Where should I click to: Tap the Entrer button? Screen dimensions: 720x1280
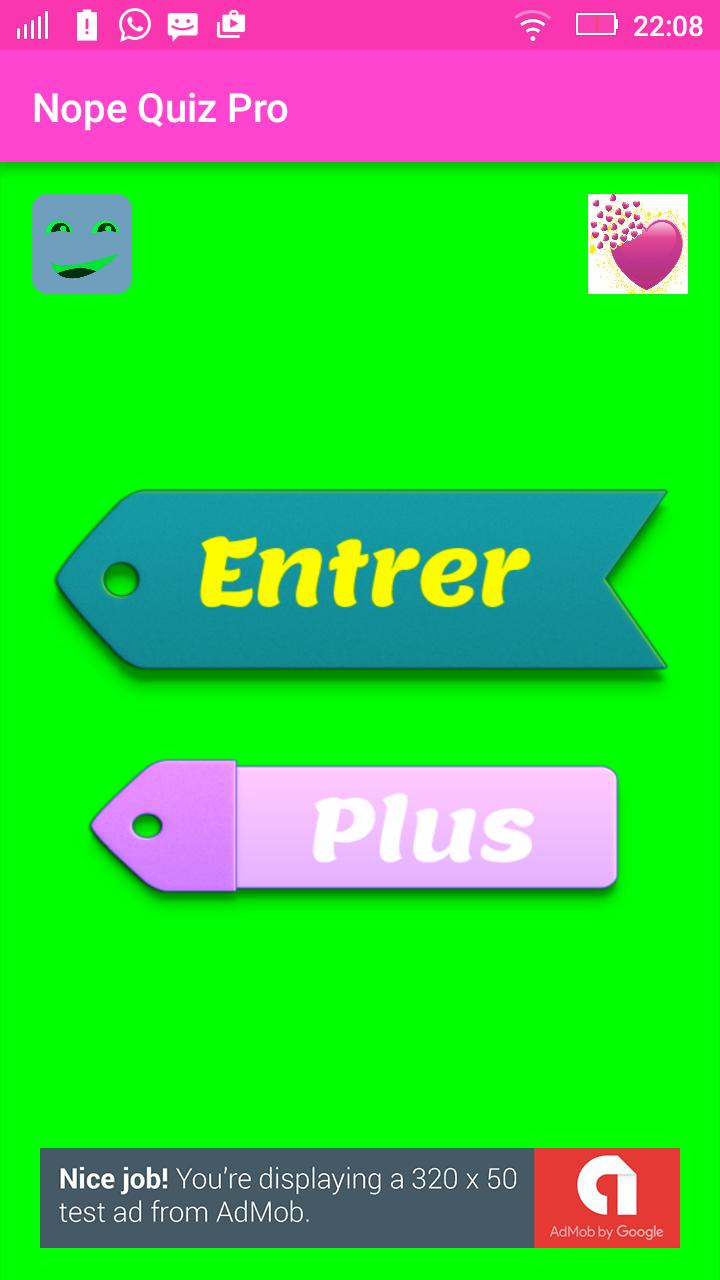tap(362, 578)
